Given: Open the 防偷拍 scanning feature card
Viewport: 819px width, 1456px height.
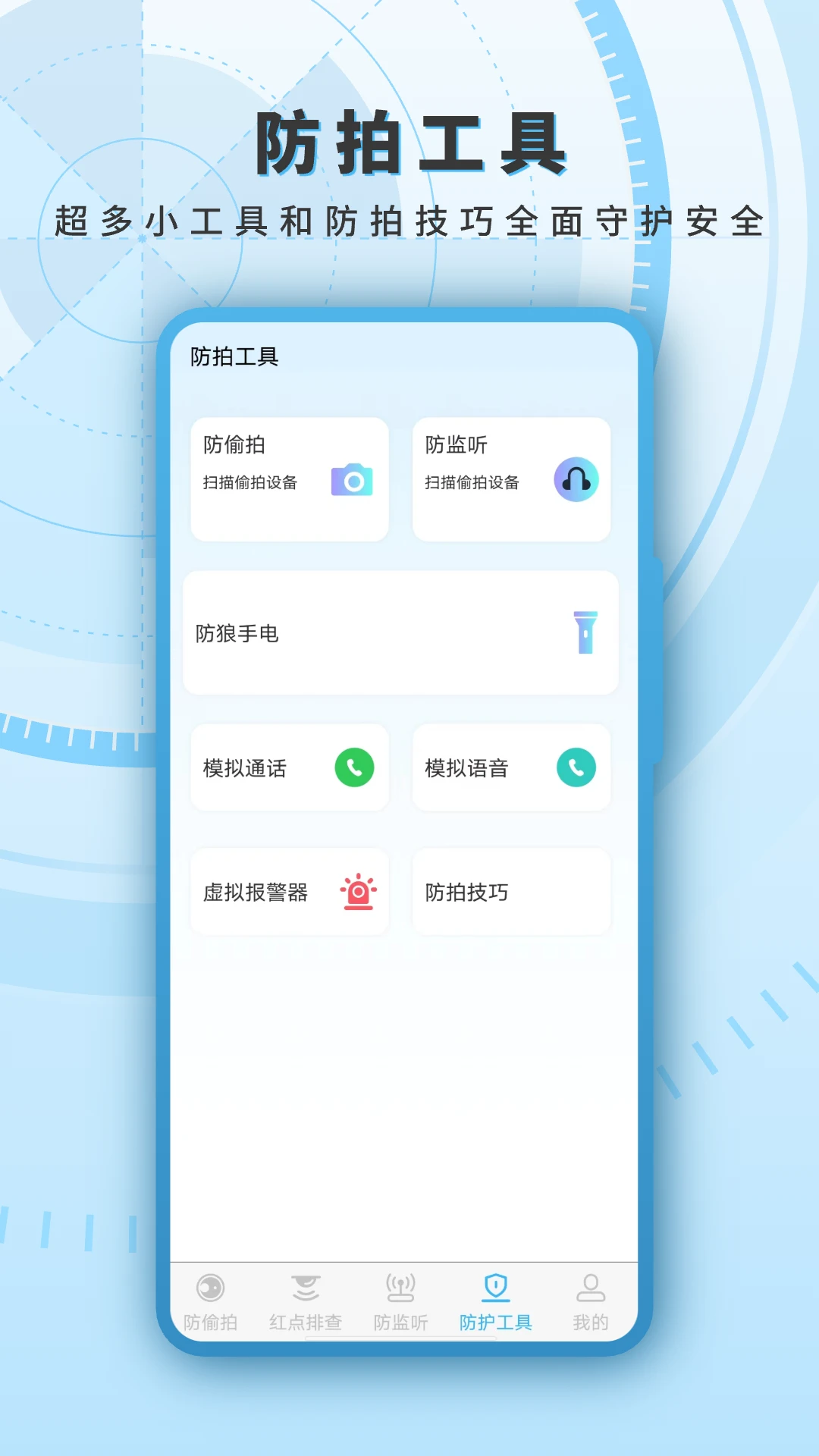Looking at the screenshot, I should tap(289, 480).
